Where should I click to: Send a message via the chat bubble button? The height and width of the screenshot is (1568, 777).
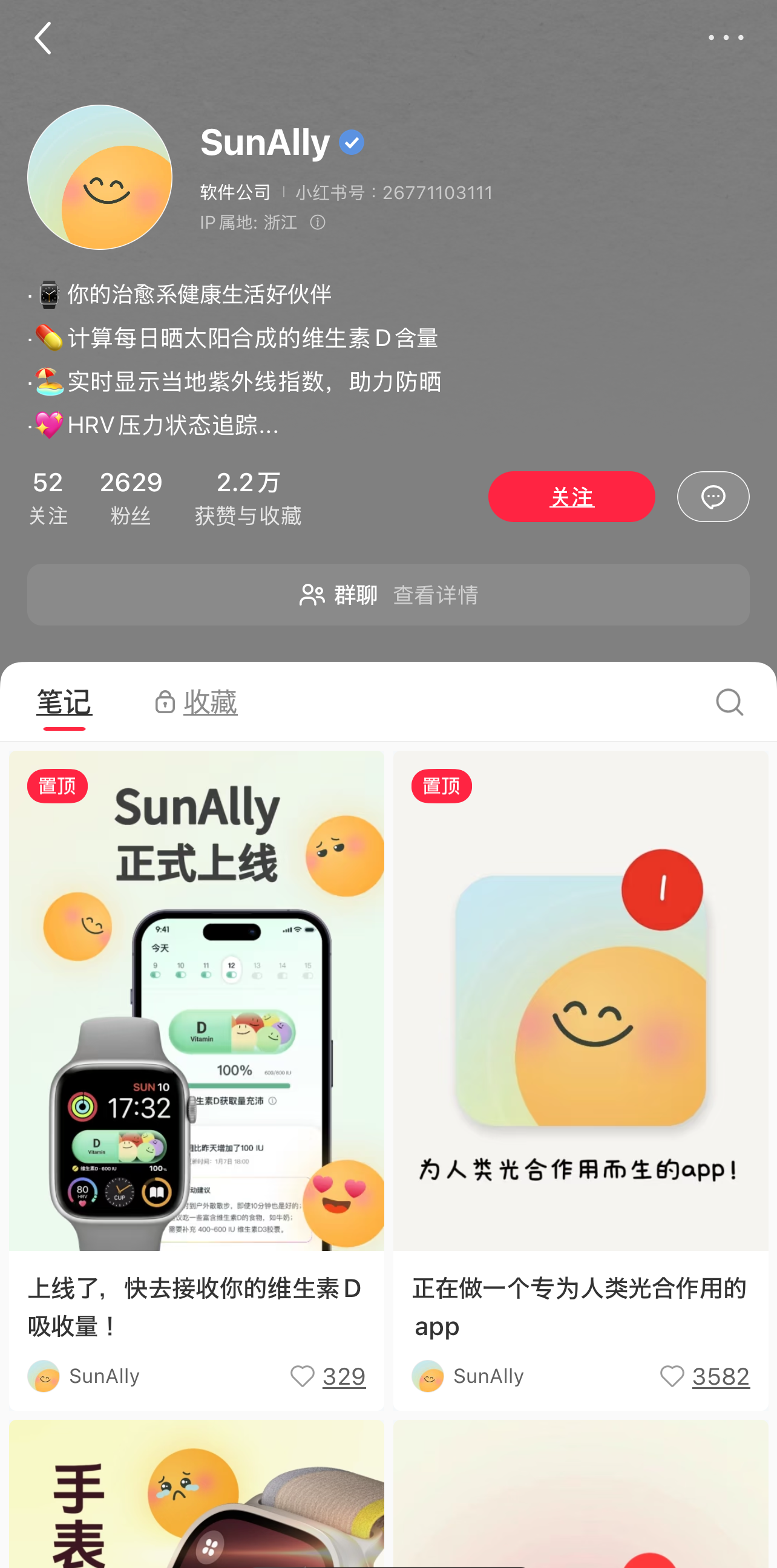(x=713, y=497)
